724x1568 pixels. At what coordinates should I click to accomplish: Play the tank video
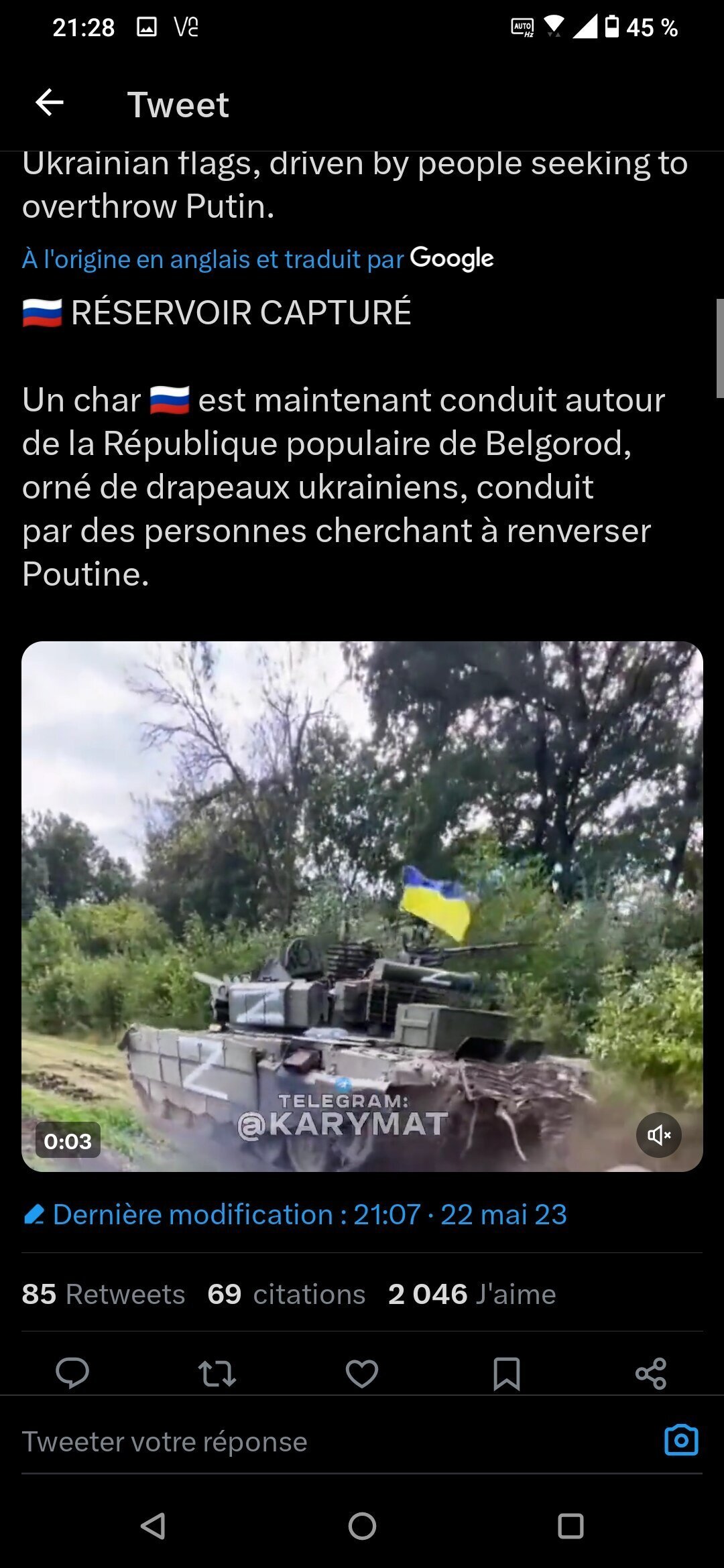pyautogui.click(x=362, y=906)
